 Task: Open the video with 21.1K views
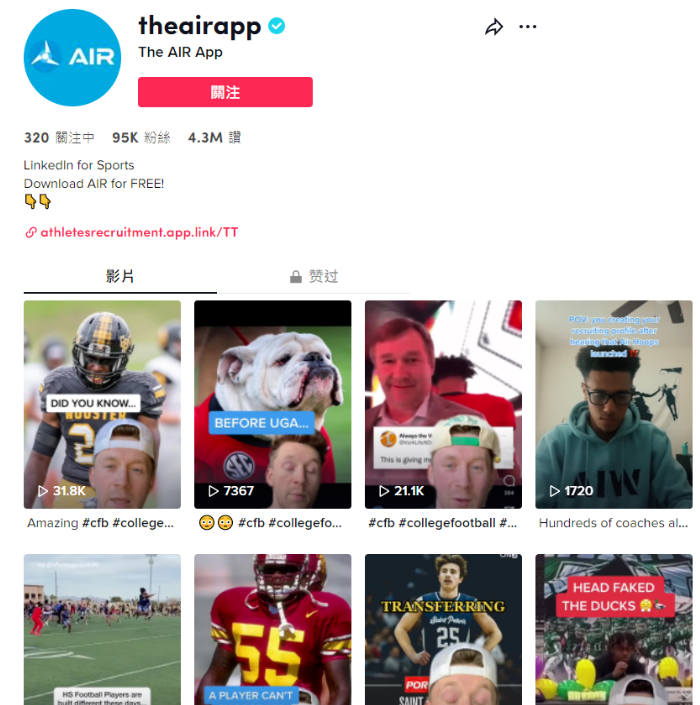pyautogui.click(x=443, y=404)
